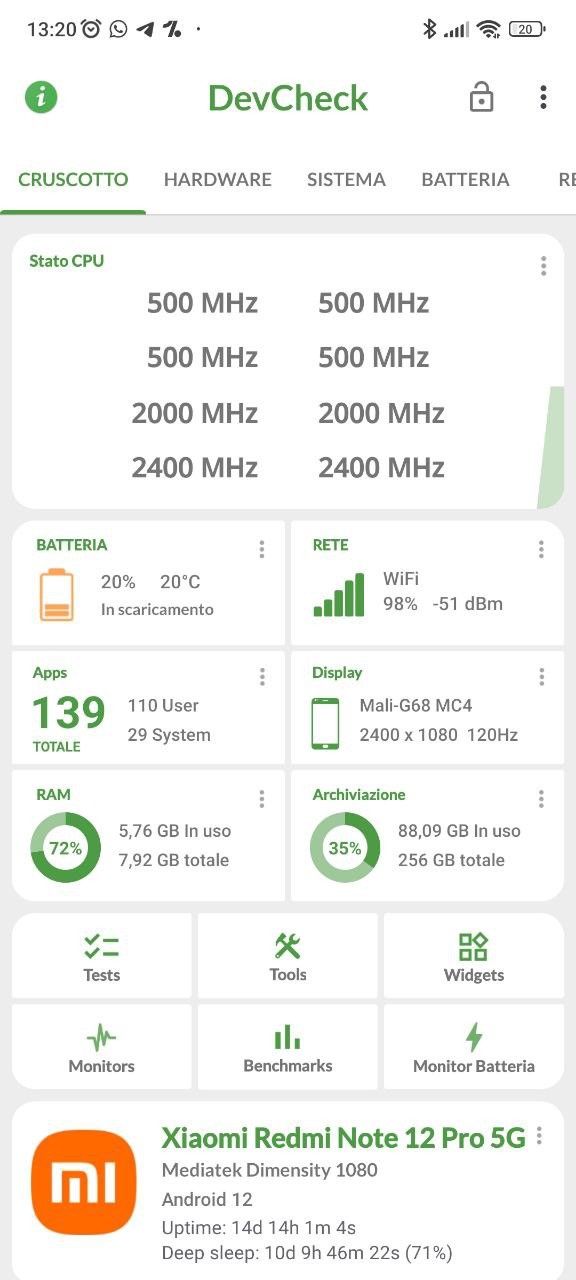Open the Display card

[x=427, y=708]
